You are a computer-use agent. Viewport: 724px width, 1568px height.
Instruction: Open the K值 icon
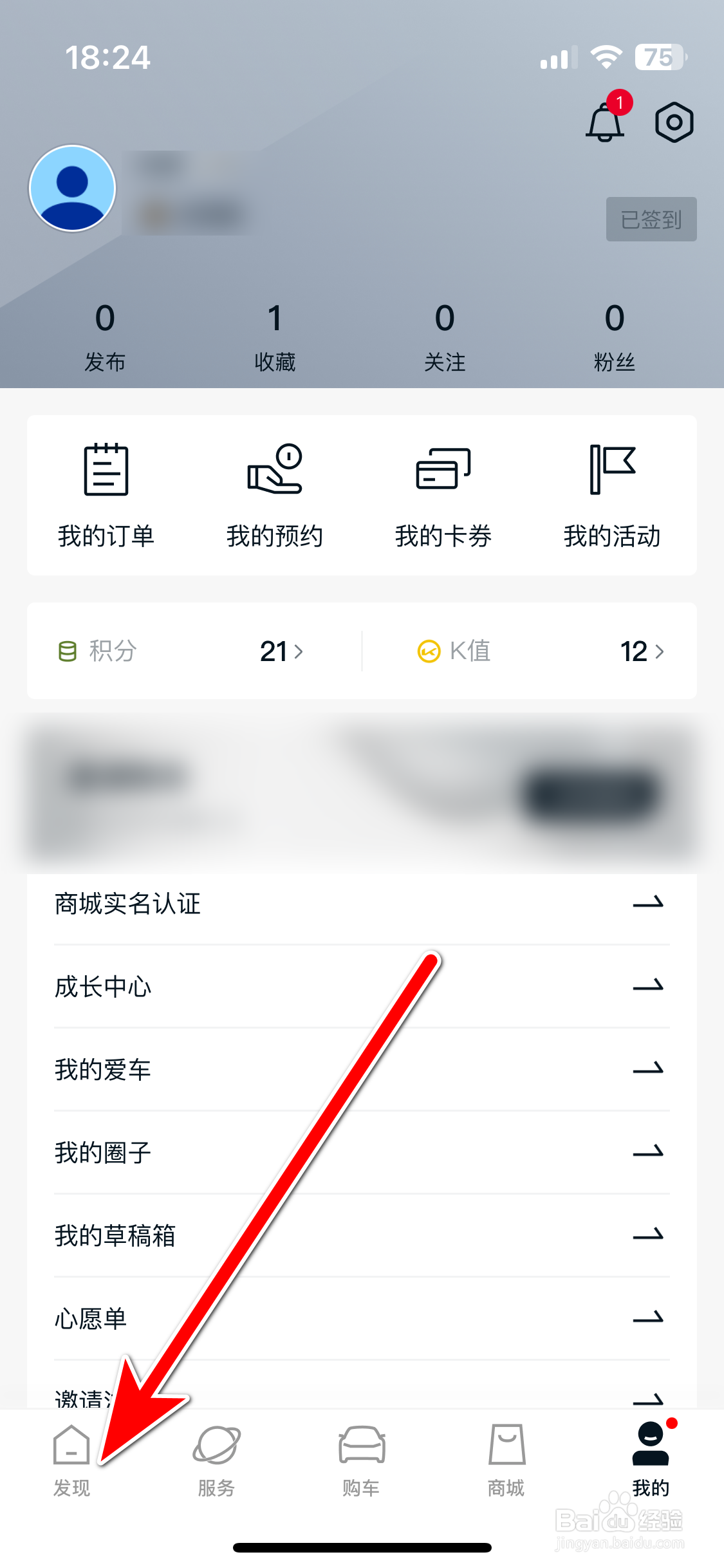pyautogui.click(x=430, y=651)
